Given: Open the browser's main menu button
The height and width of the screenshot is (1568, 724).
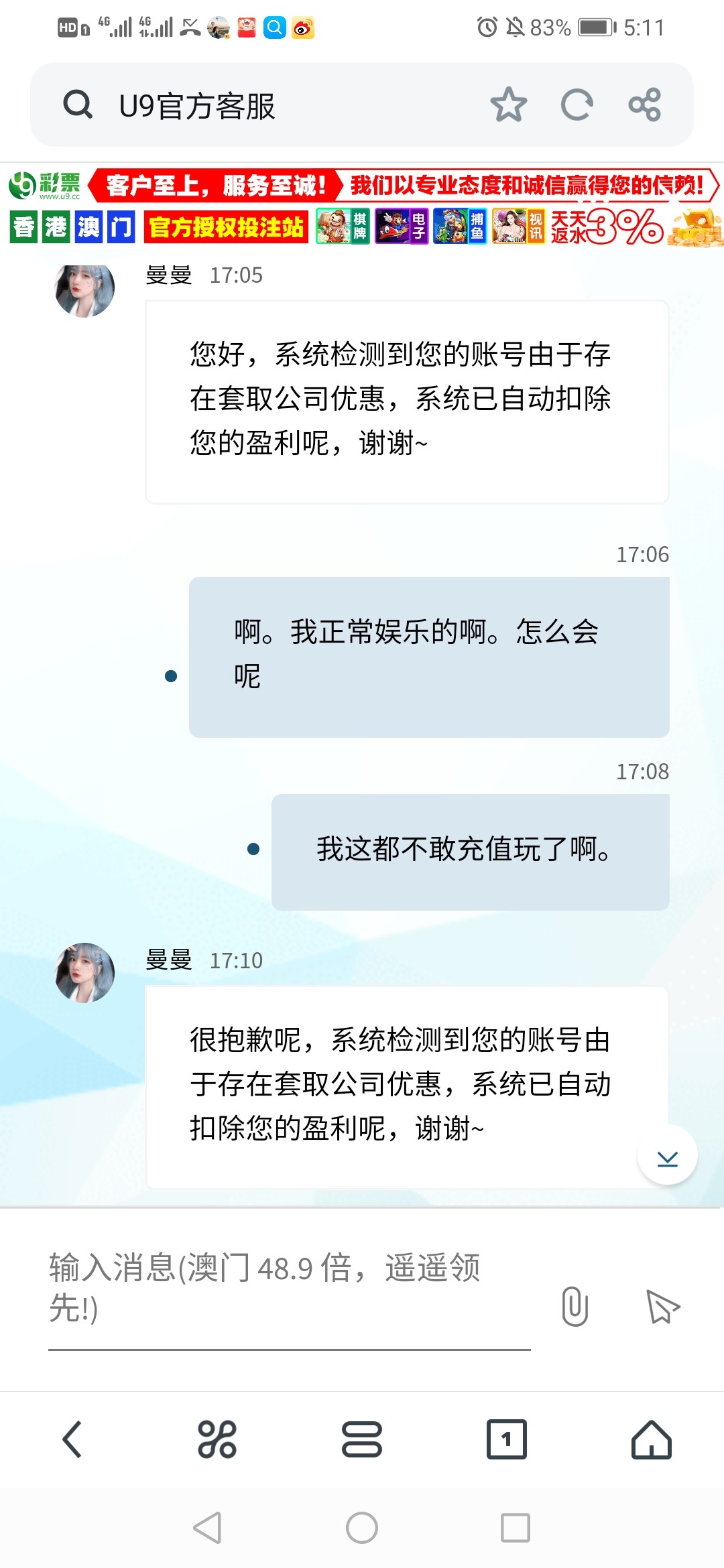Looking at the screenshot, I should point(362,1439).
